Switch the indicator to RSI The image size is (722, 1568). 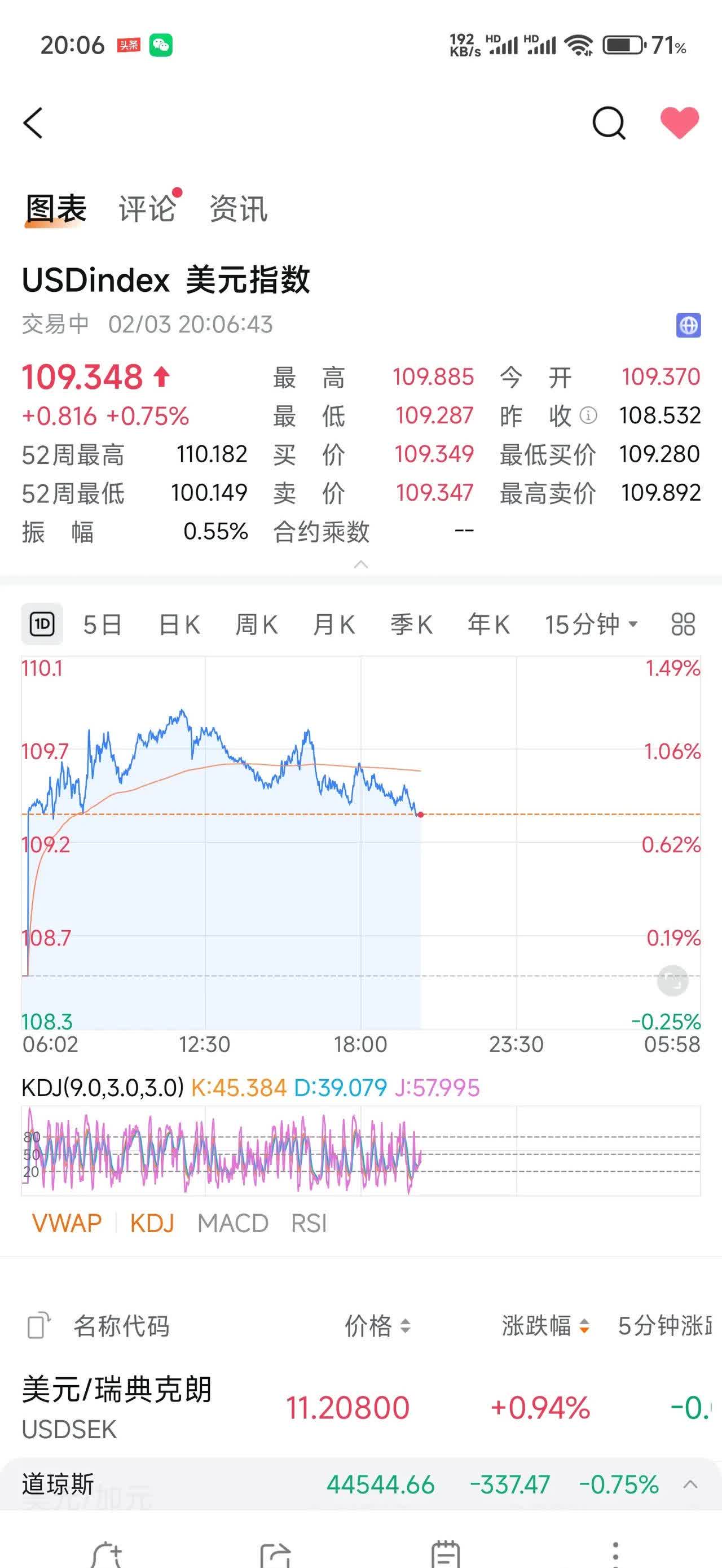tap(309, 1224)
